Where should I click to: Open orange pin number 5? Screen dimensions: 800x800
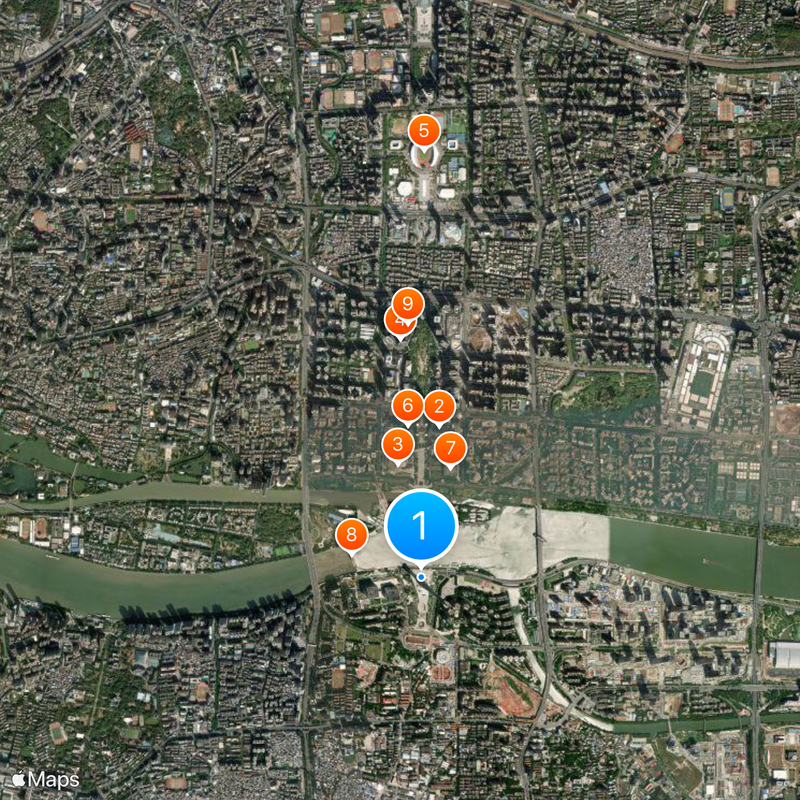pyautogui.click(x=424, y=130)
